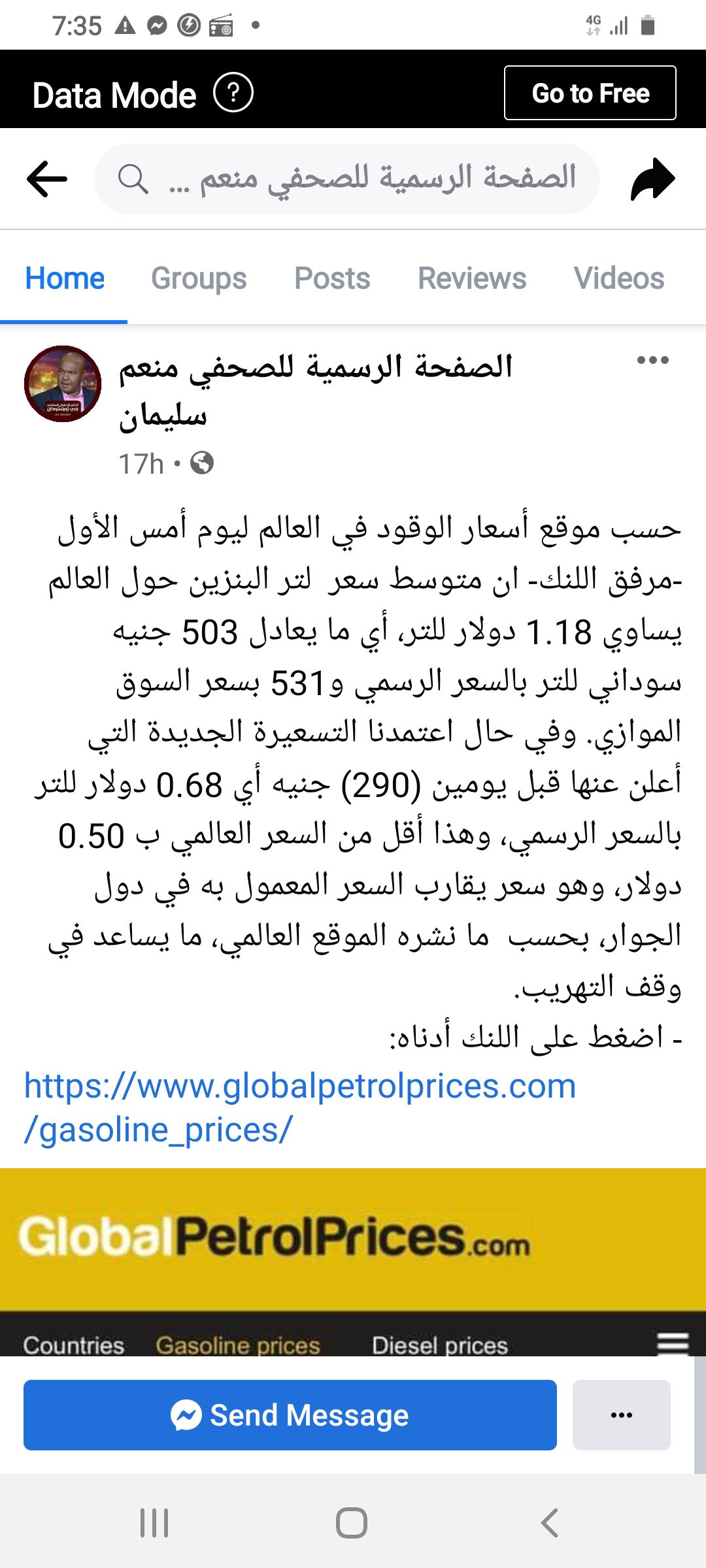706x1568 pixels.
Task: Open the GlobalPetrolPrices link preview card
Action: click(x=353, y=1261)
